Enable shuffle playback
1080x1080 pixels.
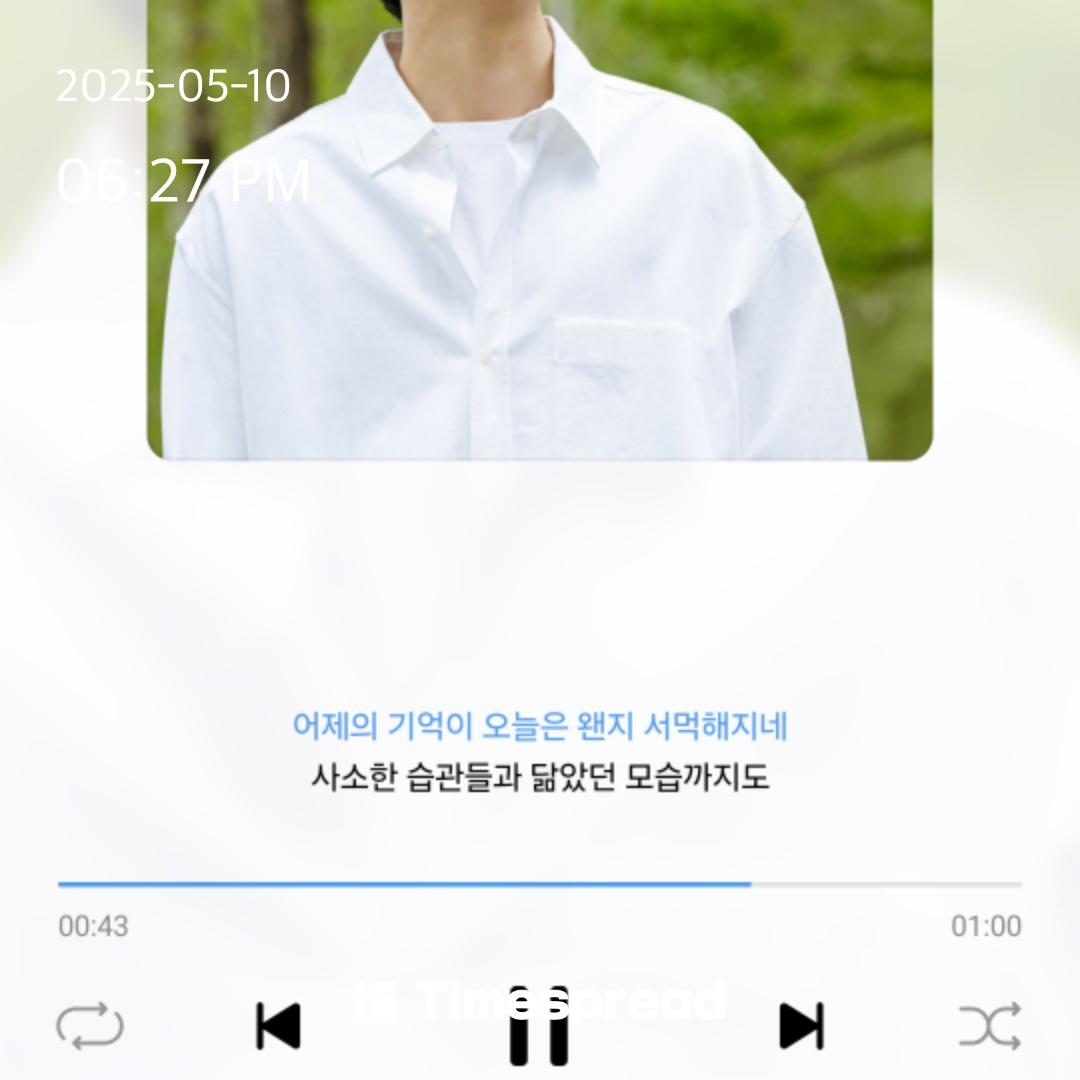point(989,1026)
